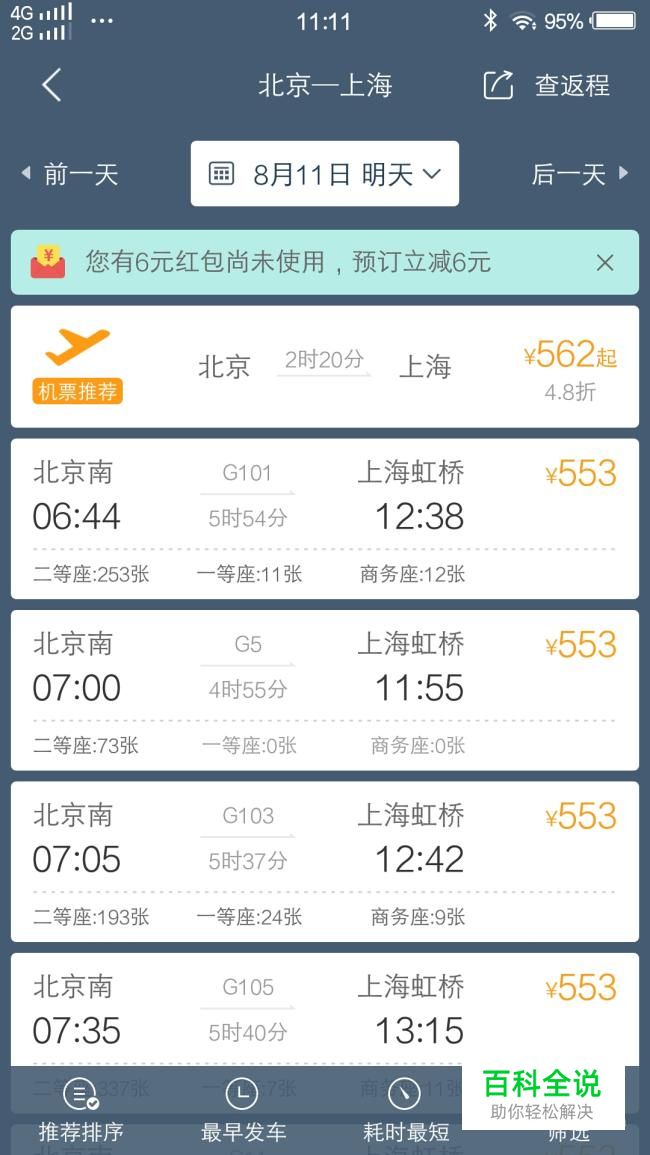Sort by 推荐排序
The image size is (650, 1155).
click(x=81, y=1110)
